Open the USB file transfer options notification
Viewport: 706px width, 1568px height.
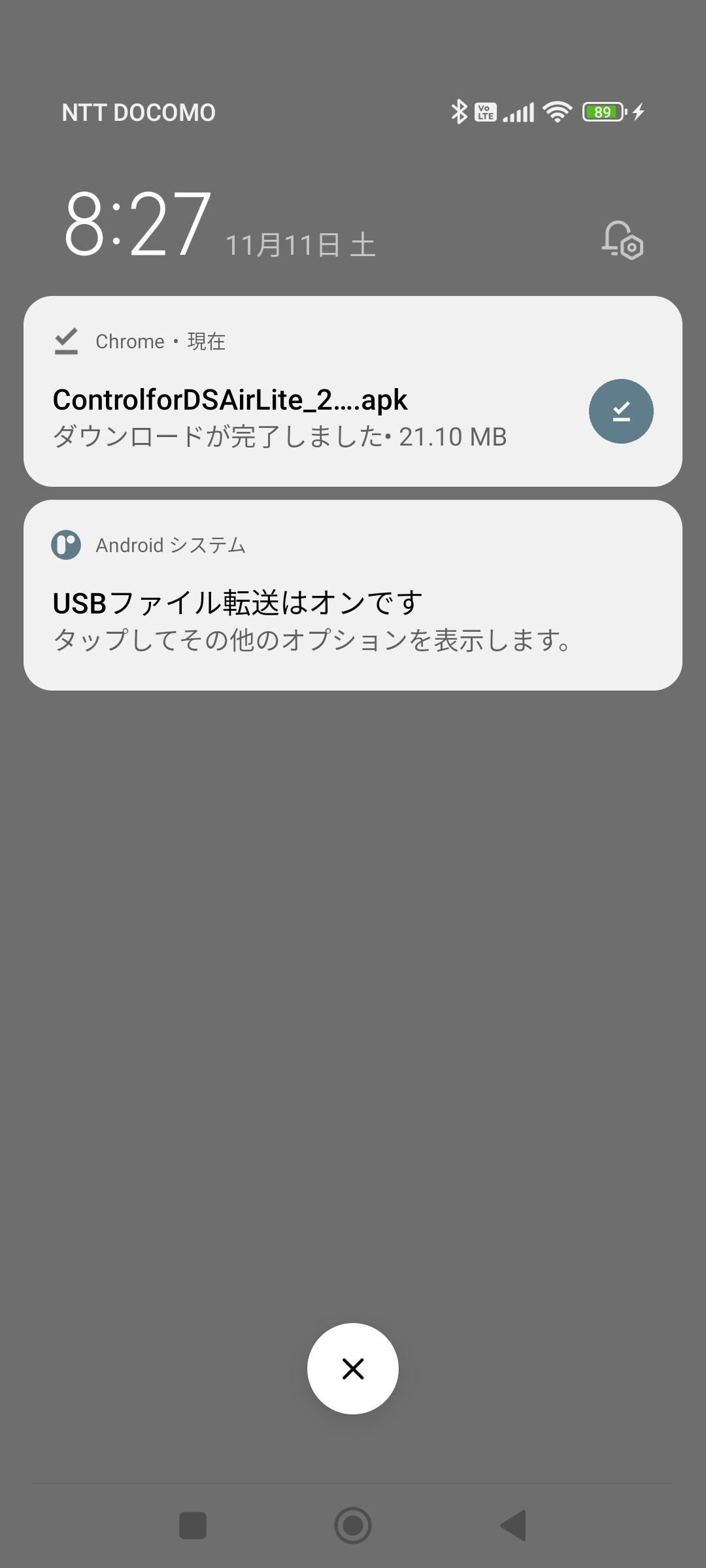point(353,595)
